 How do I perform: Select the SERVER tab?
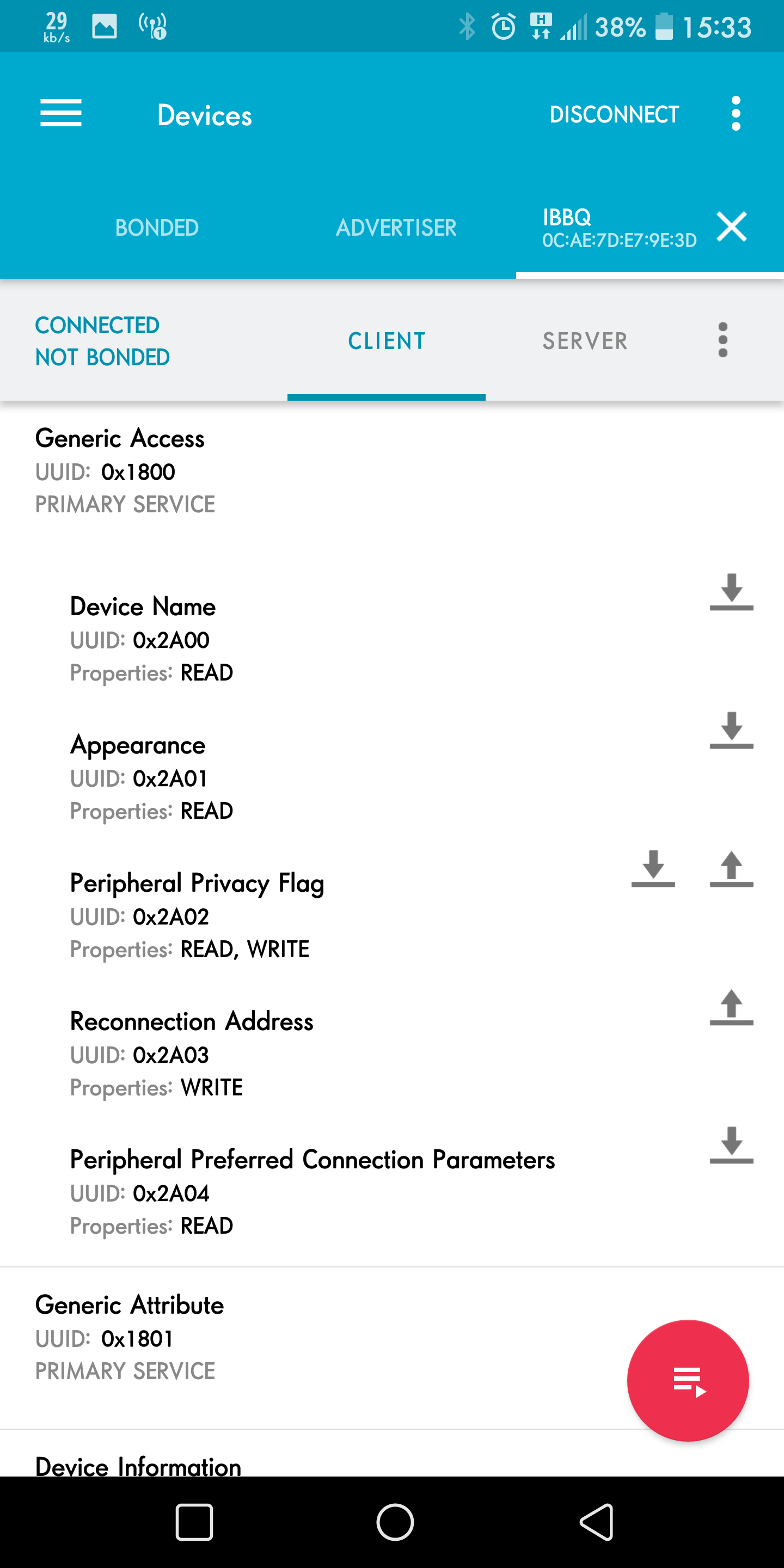[x=585, y=341]
